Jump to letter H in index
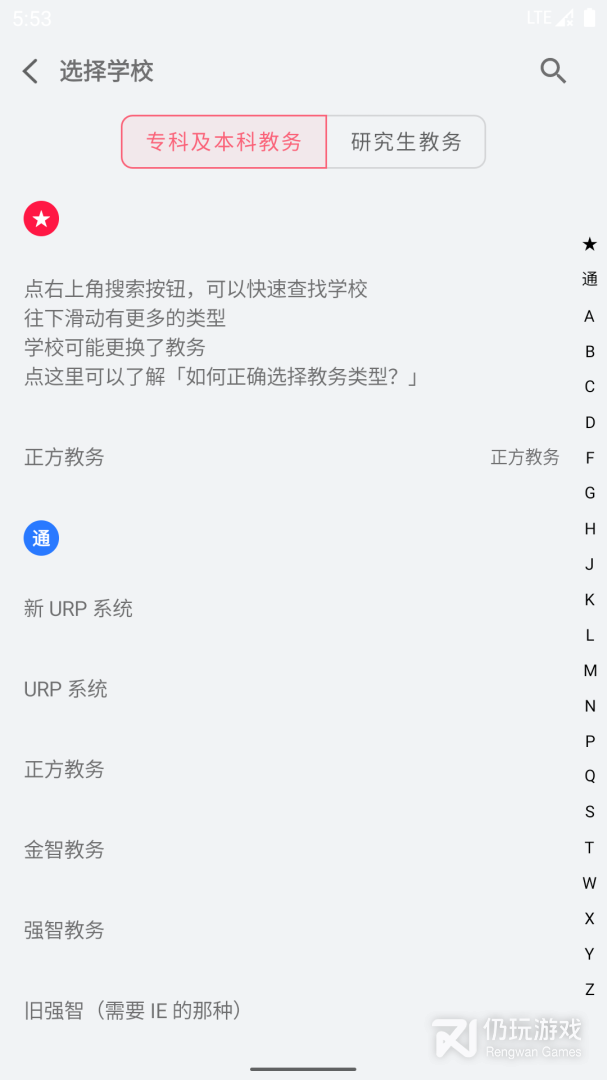Viewport: 607px width, 1080px height. tap(590, 529)
